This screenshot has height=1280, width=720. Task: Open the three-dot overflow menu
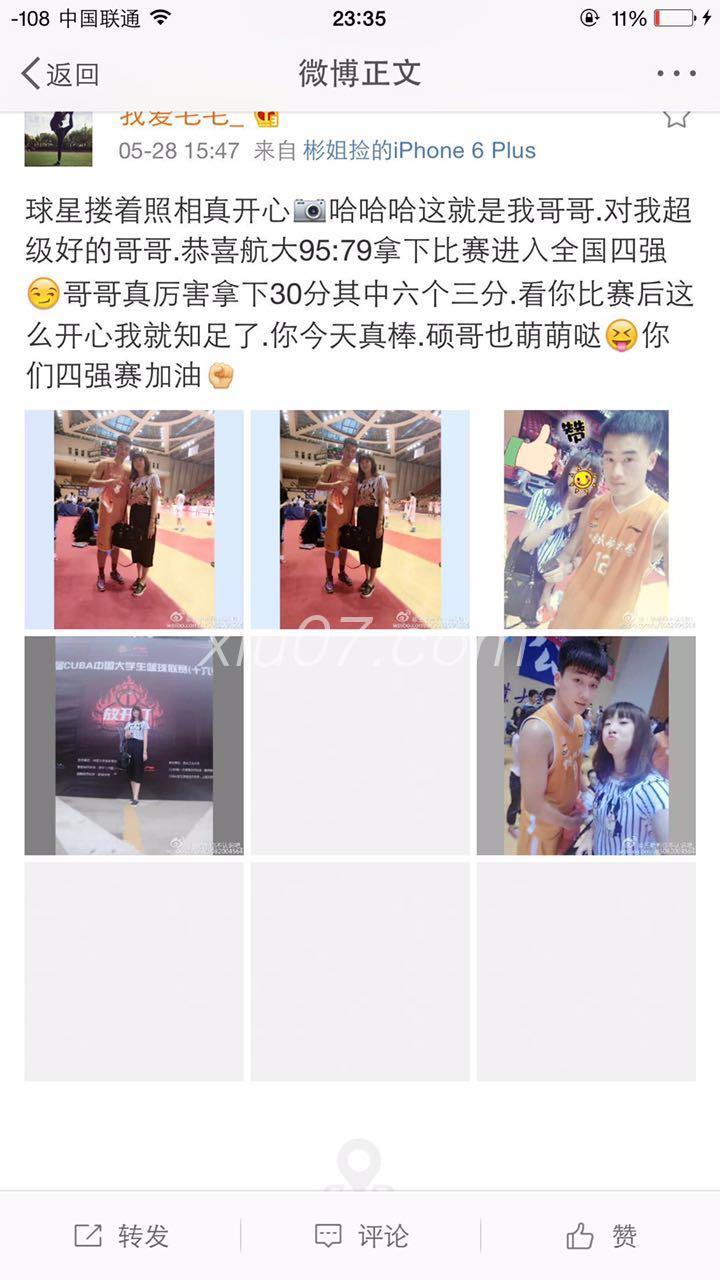[x=676, y=73]
